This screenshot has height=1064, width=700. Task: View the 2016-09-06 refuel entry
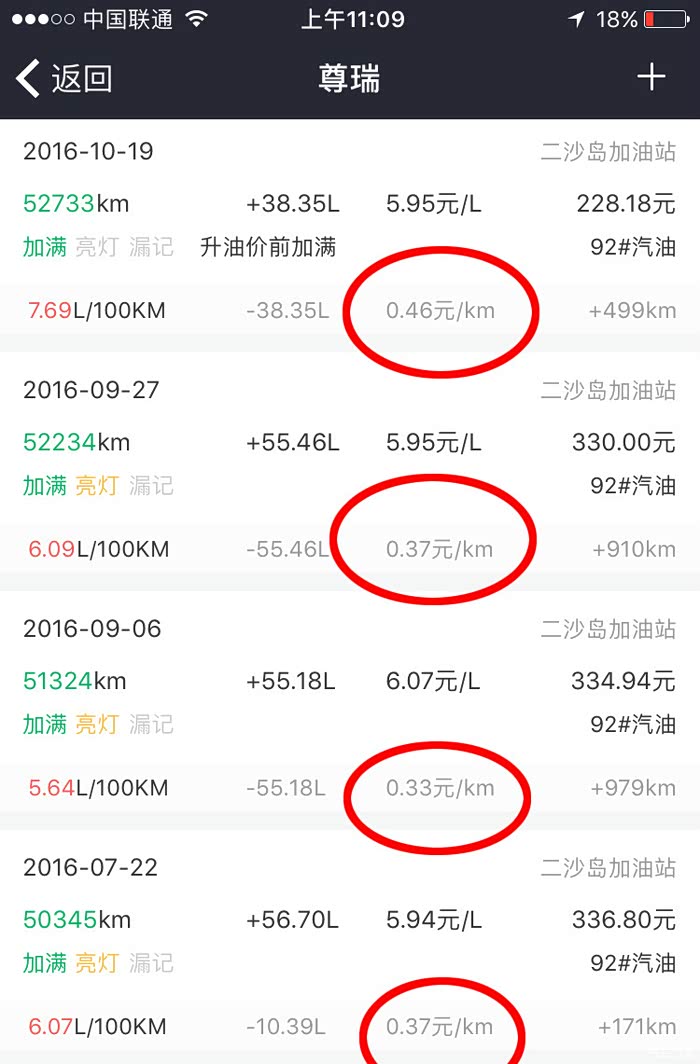(x=350, y=710)
